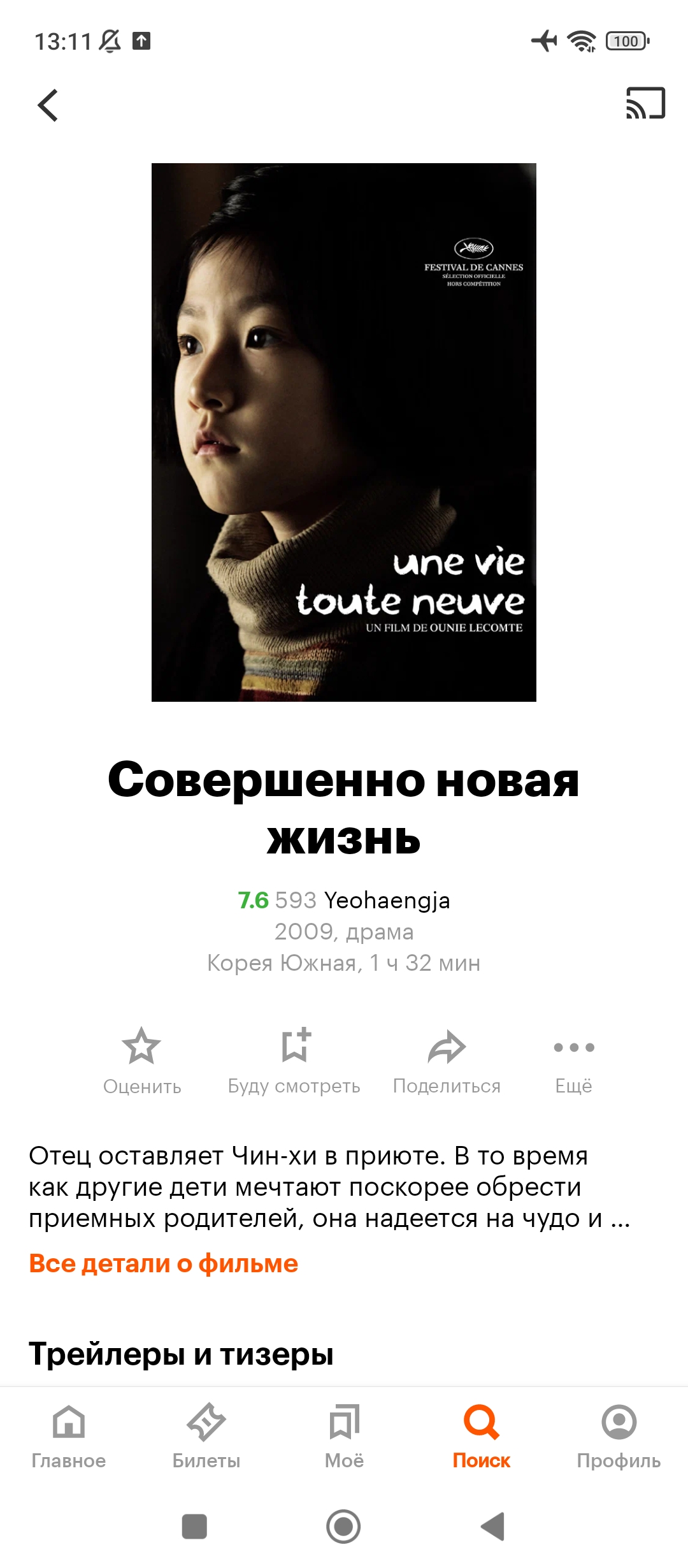Tap the system home button
Image resolution: width=688 pixels, height=1568 pixels.
click(343, 1527)
